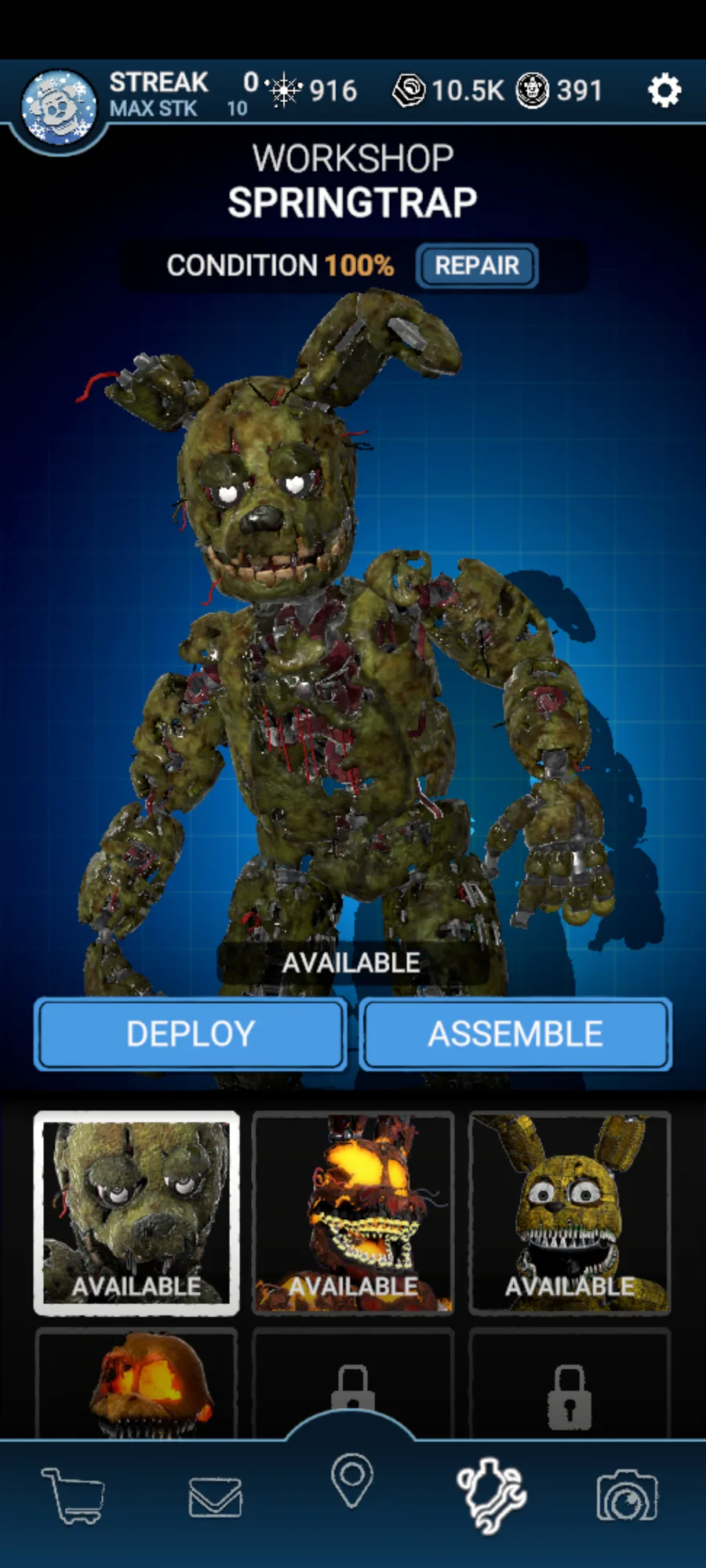The height and width of the screenshot is (1568, 706).
Task: Tap the Repair button
Action: [477, 266]
